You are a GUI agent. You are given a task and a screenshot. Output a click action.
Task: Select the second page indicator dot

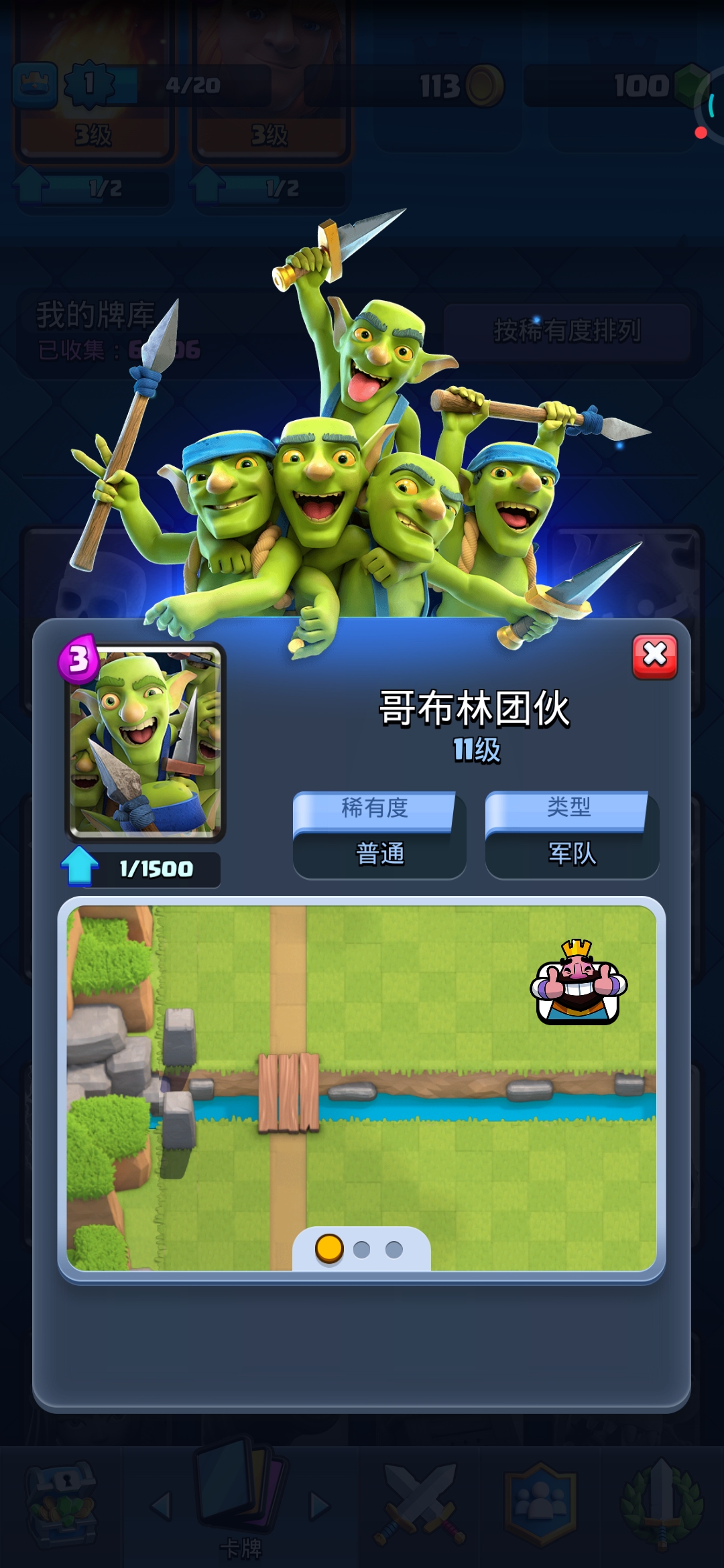[x=361, y=1250]
